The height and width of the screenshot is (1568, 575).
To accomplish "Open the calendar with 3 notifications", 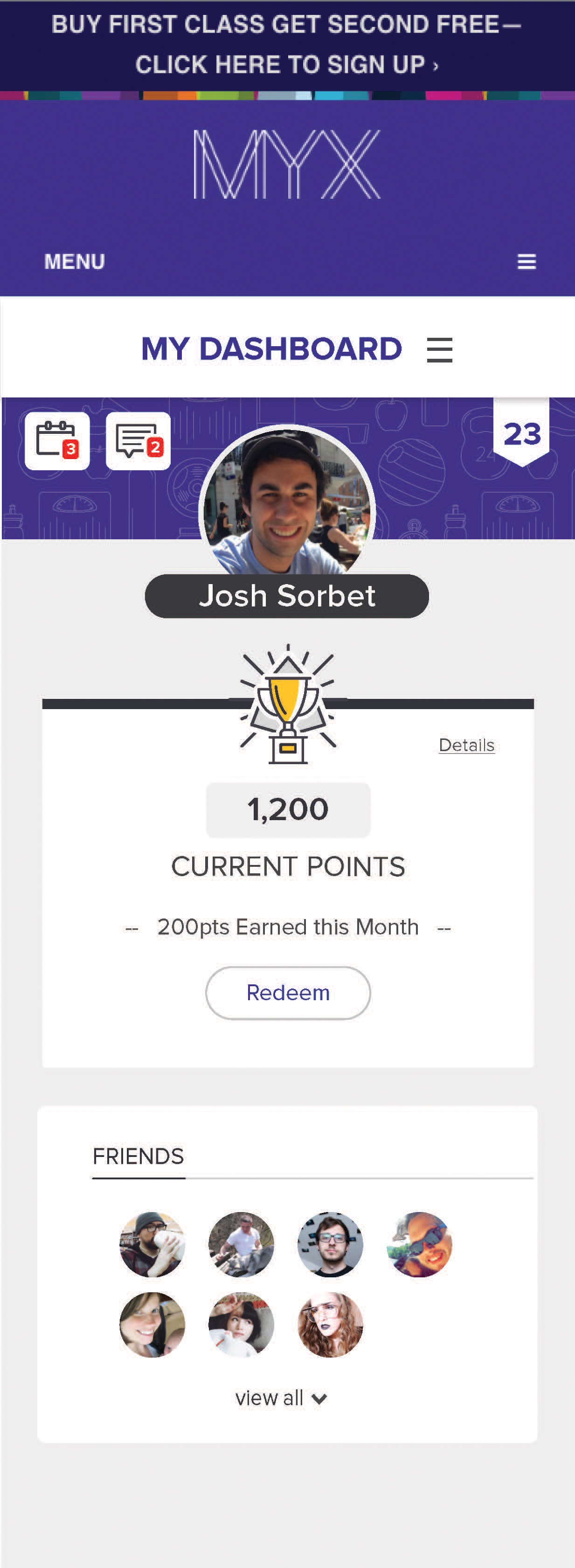I will pos(57,441).
